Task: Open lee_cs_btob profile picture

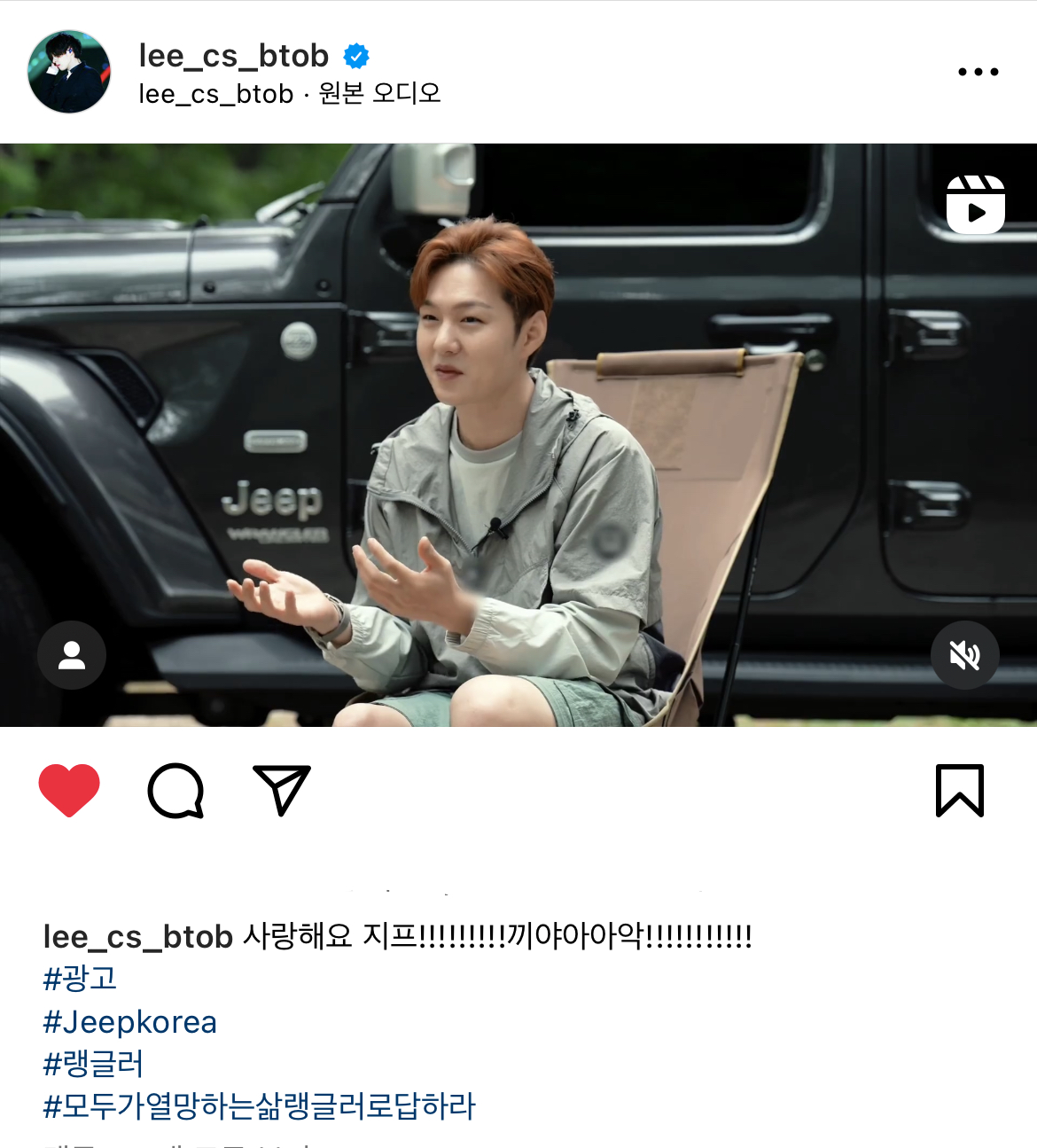Action: [x=69, y=72]
